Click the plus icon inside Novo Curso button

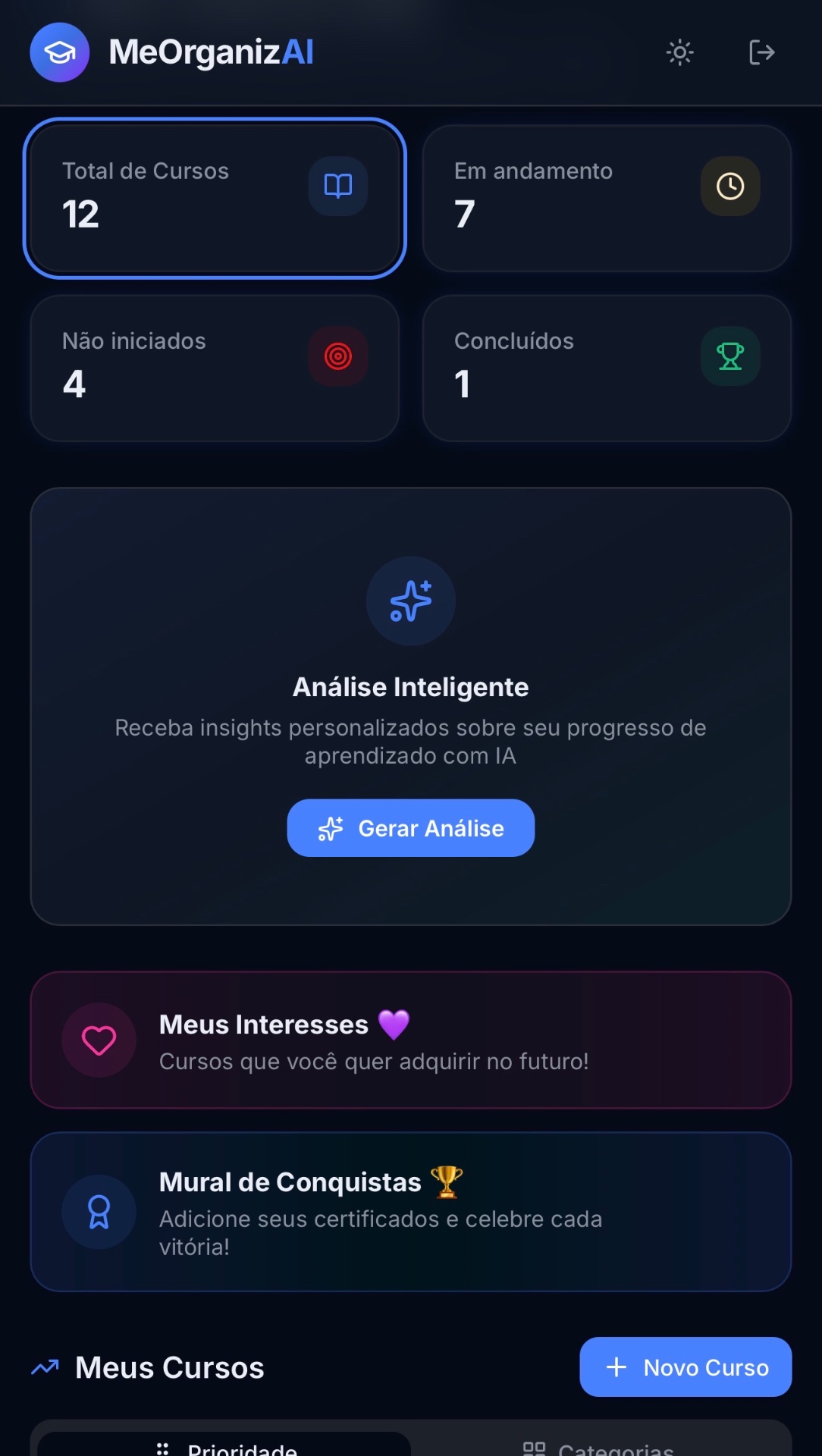click(616, 1367)
